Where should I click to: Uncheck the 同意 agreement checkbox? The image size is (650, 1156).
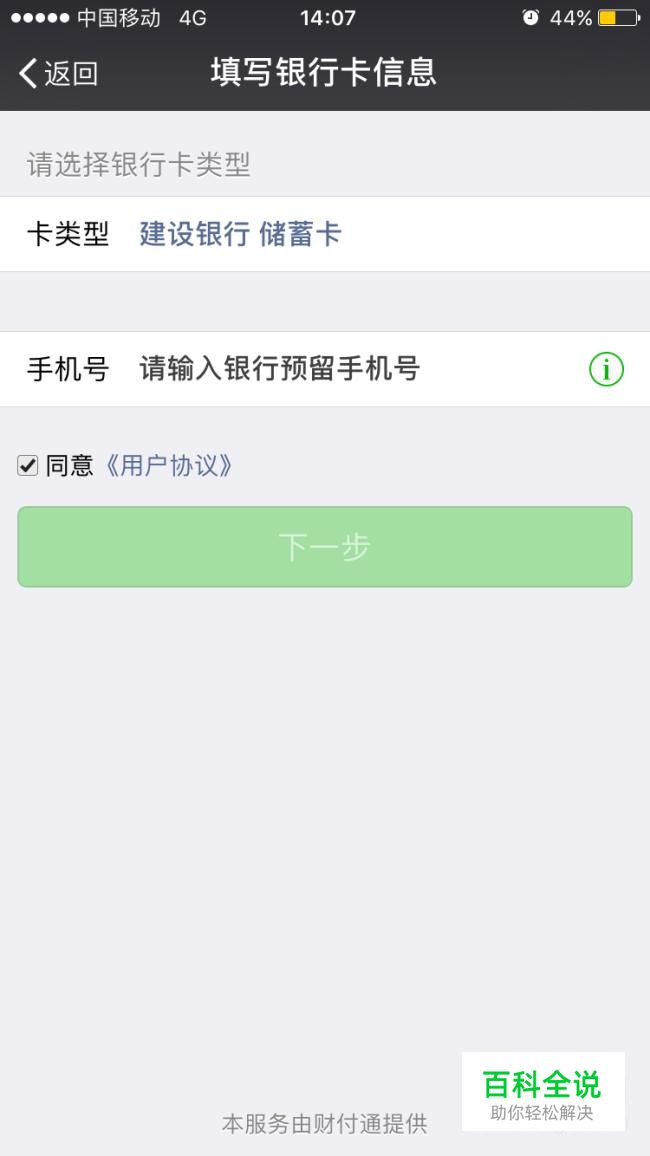coord(28,465)
